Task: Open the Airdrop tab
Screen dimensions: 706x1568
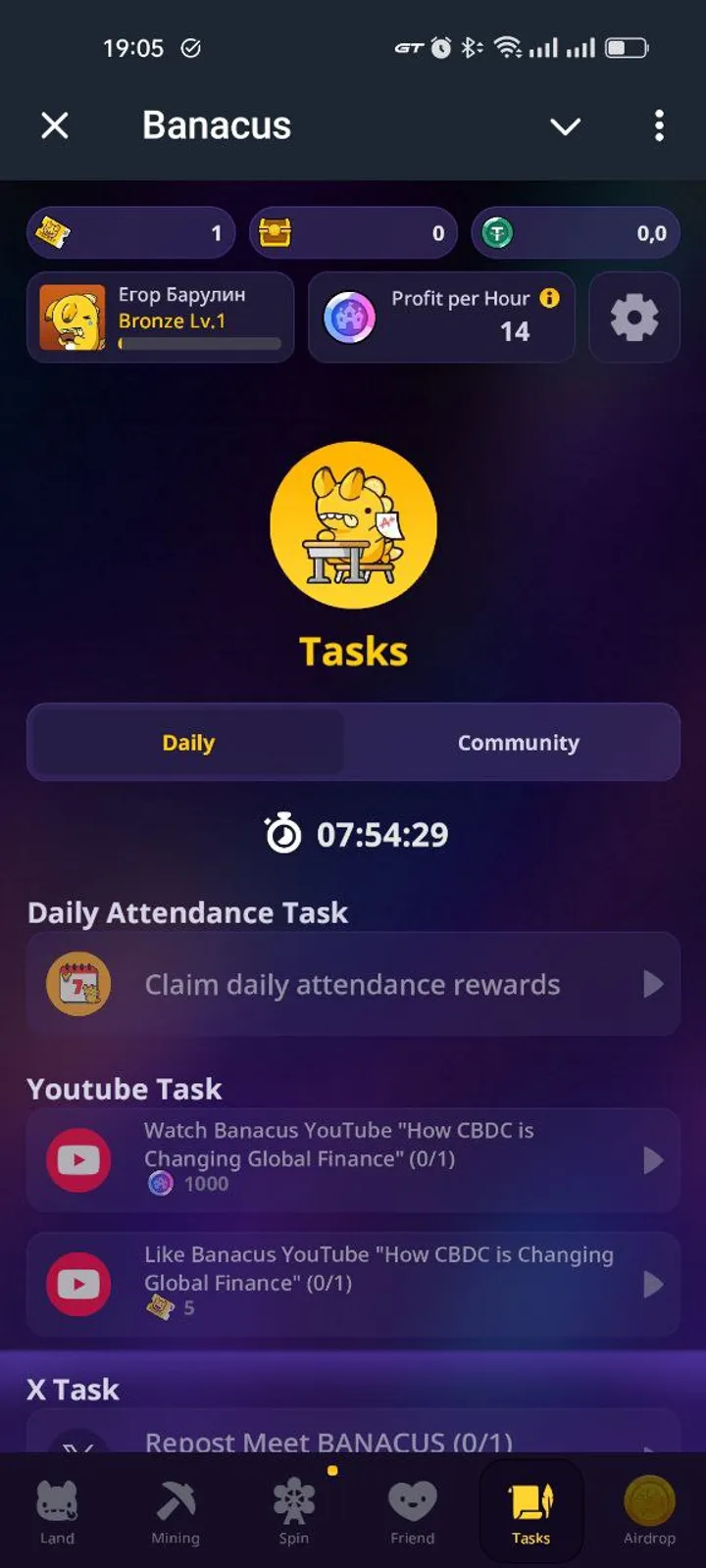Action: click(649, 1511)
